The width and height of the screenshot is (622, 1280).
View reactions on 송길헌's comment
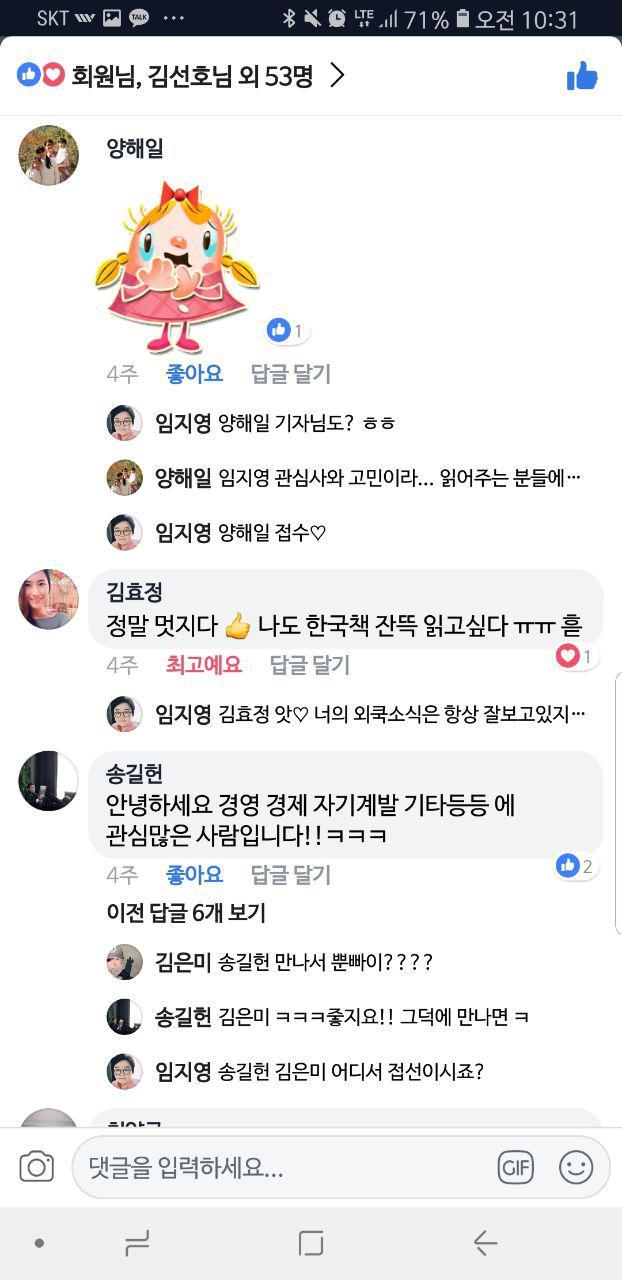click(577, 866)
